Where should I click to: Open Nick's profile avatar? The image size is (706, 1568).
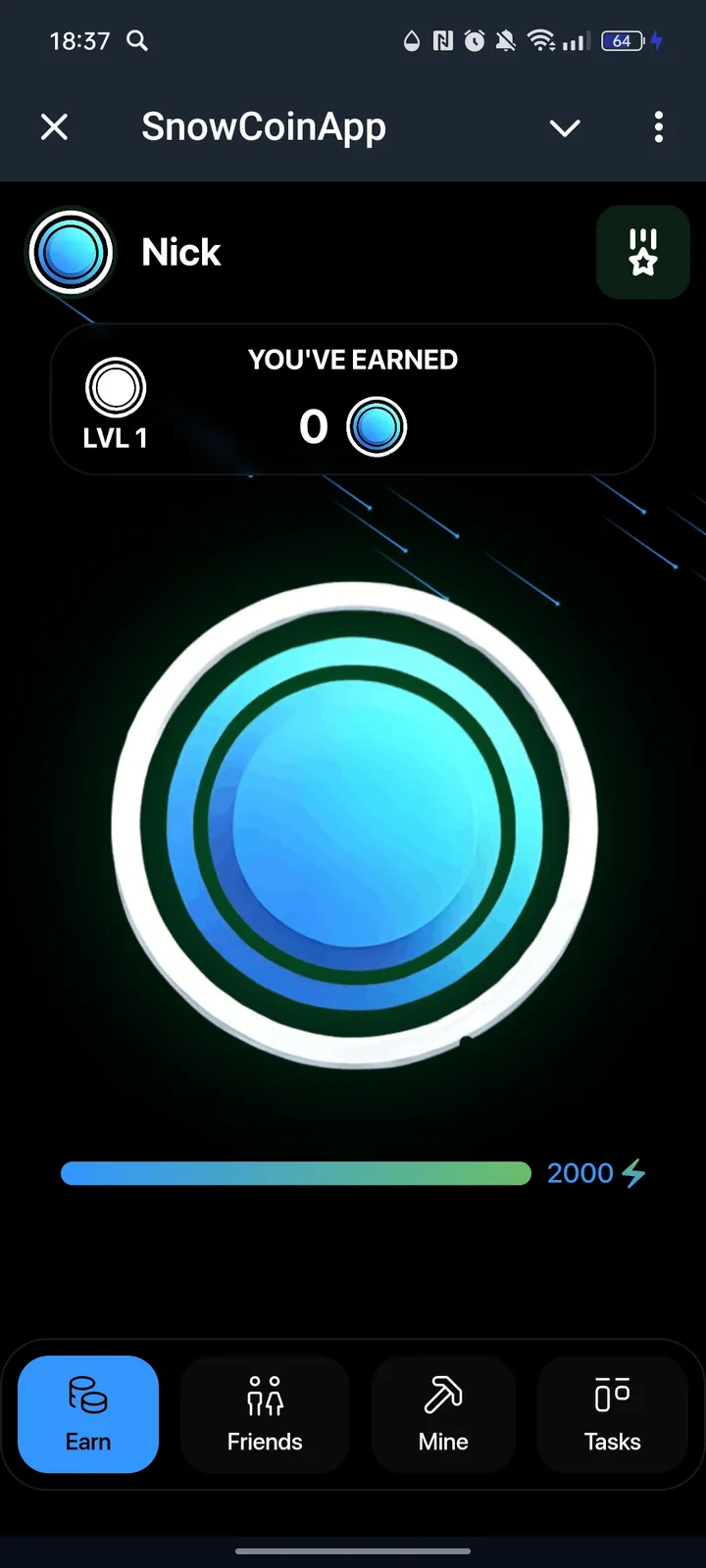[x=70, y=252]
